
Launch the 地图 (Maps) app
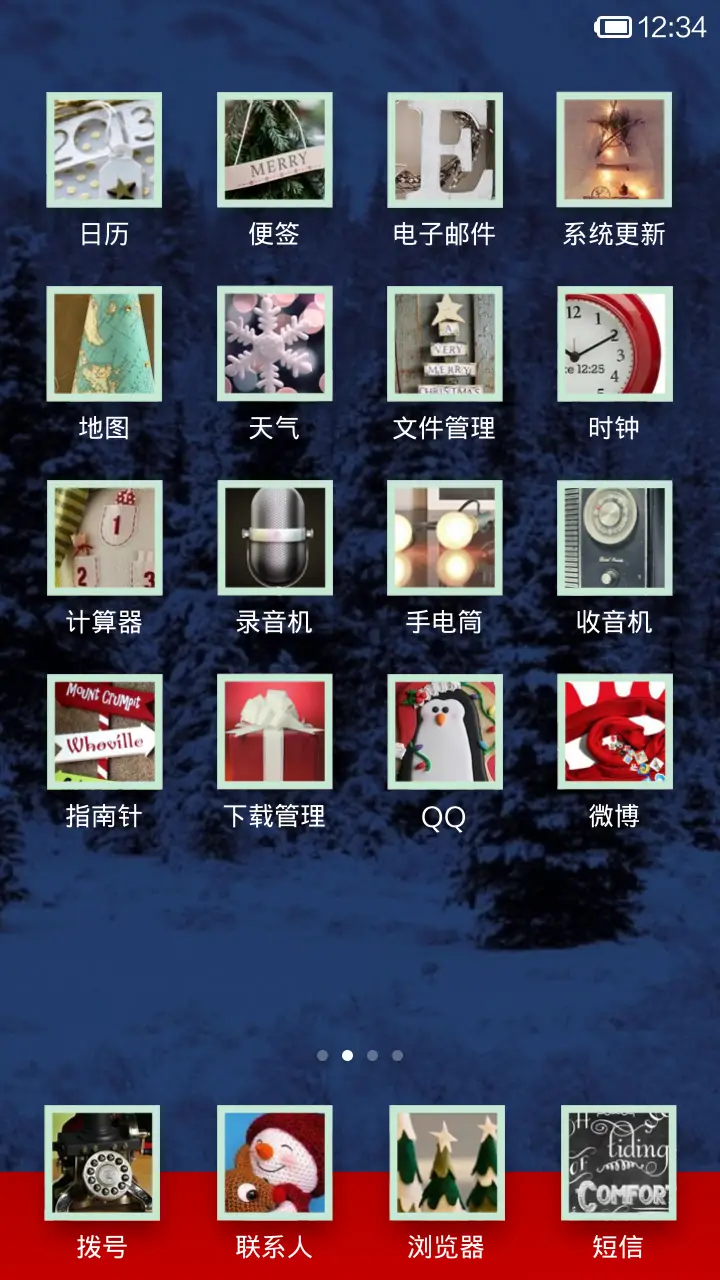103,343
